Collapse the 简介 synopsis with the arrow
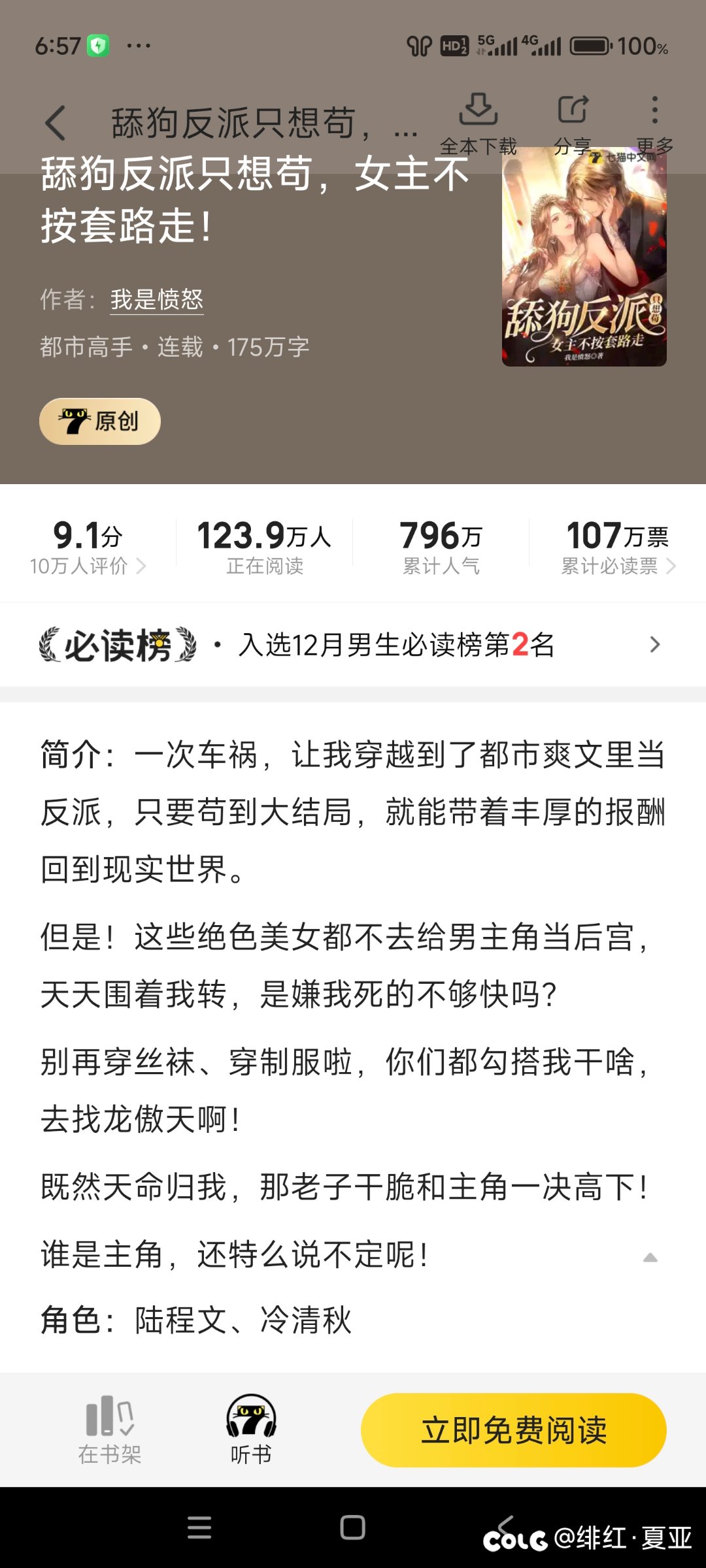 (x=650, y=1258)
